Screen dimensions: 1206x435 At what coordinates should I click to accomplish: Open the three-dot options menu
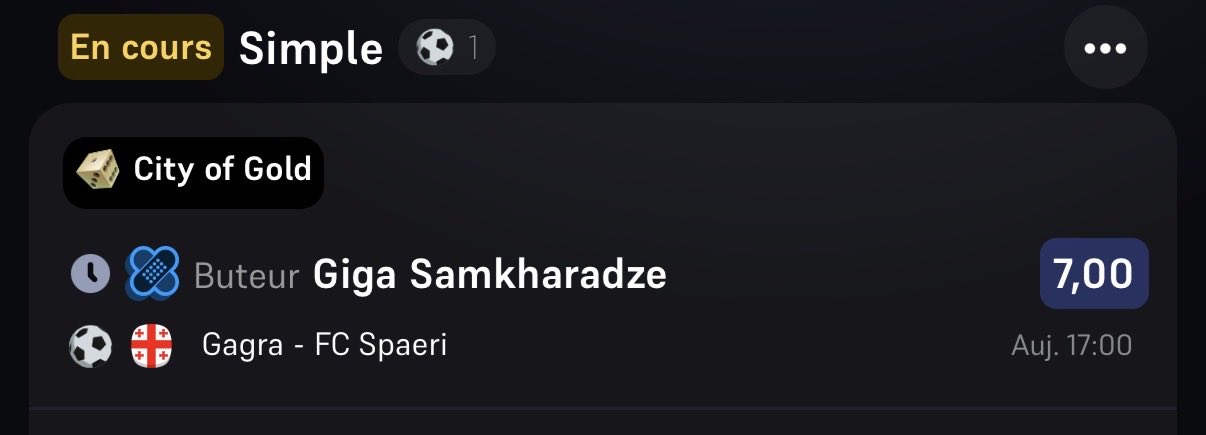pos(1105,48)
